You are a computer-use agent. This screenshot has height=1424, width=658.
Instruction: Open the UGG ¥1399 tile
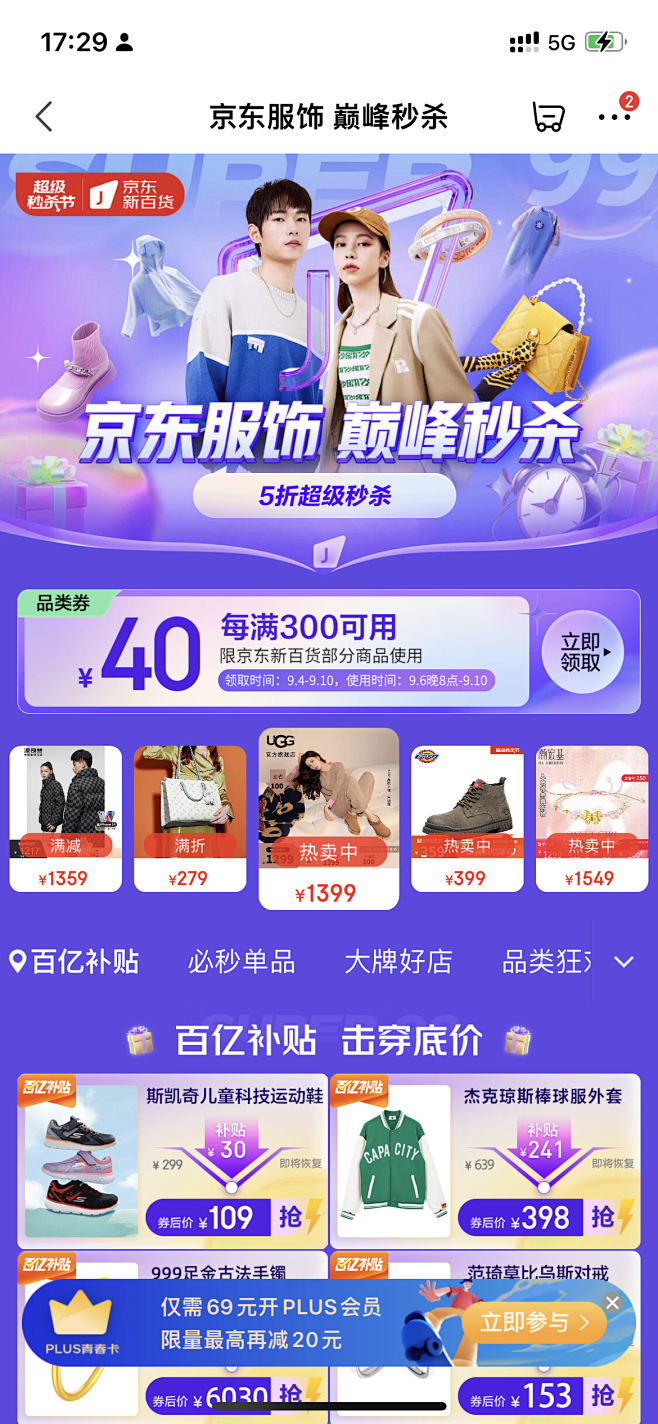click(328, 819)
